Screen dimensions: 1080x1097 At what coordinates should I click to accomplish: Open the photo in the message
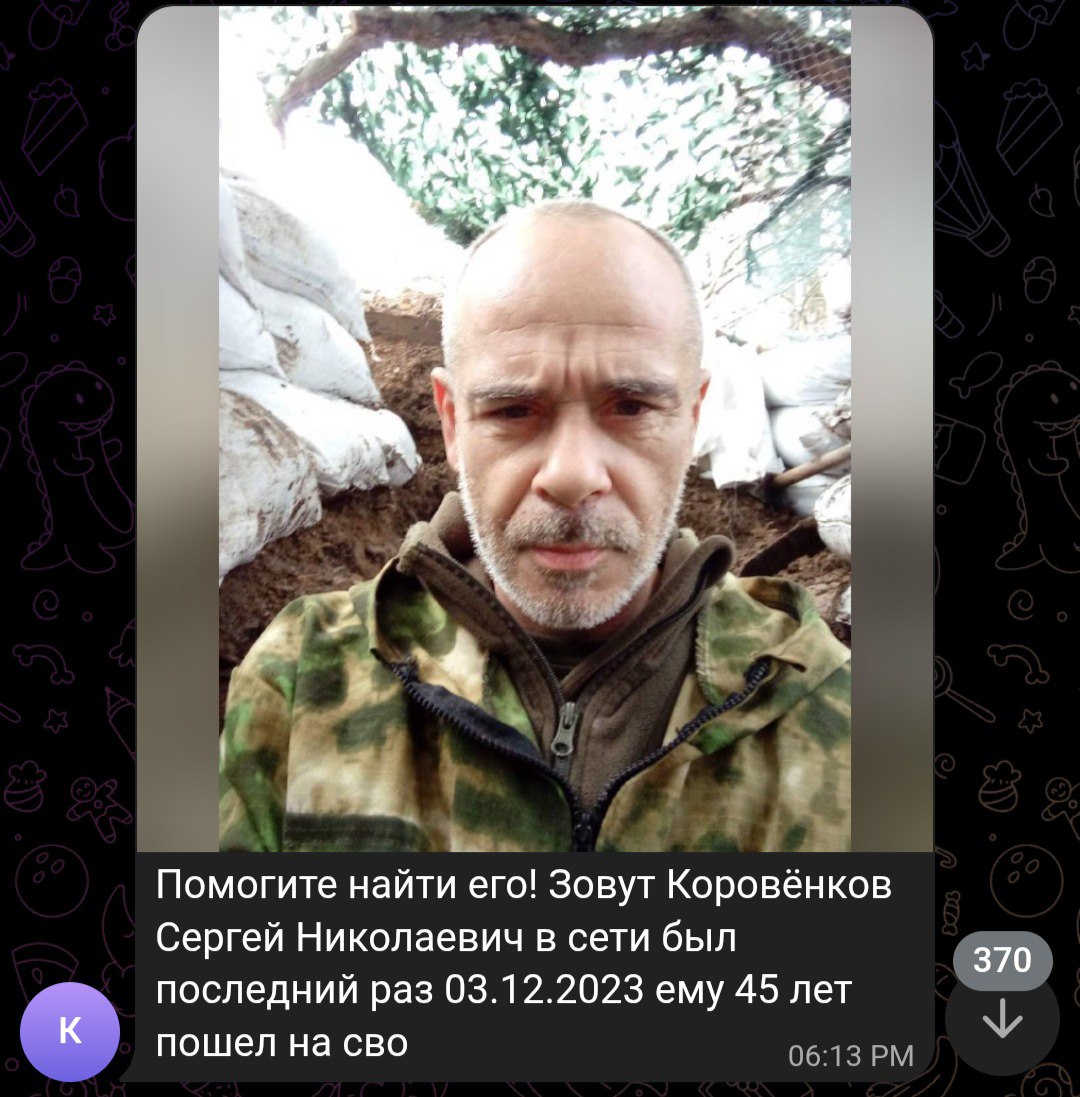tap(535, 430)
